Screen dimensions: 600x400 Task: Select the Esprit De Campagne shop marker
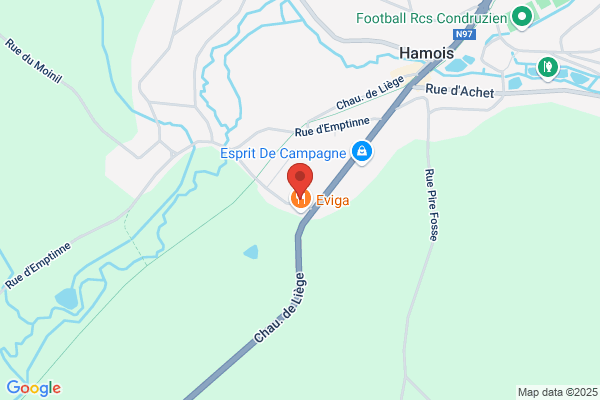[x=362, y=153]
